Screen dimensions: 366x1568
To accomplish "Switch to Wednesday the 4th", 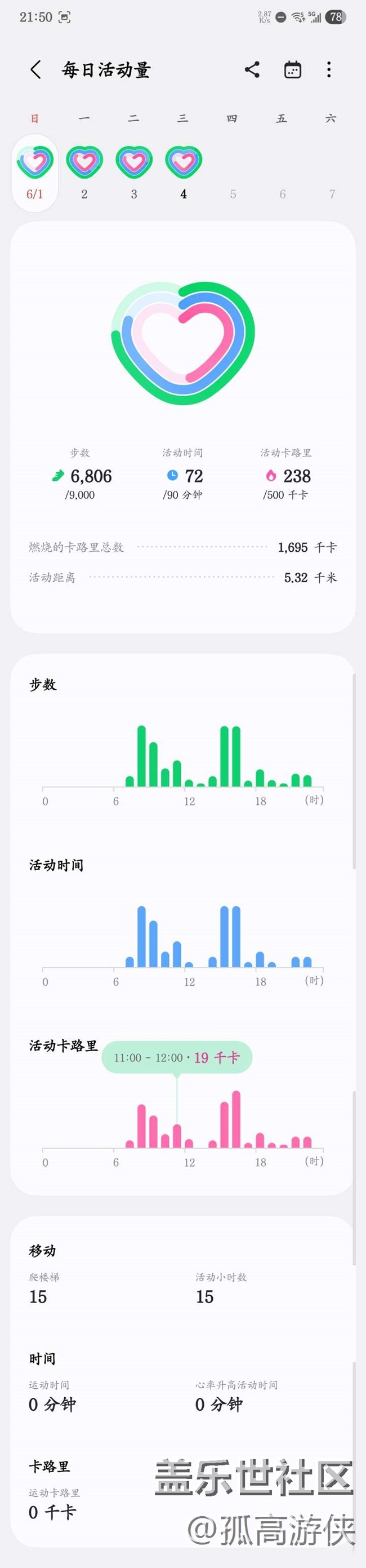I will 183,162.
